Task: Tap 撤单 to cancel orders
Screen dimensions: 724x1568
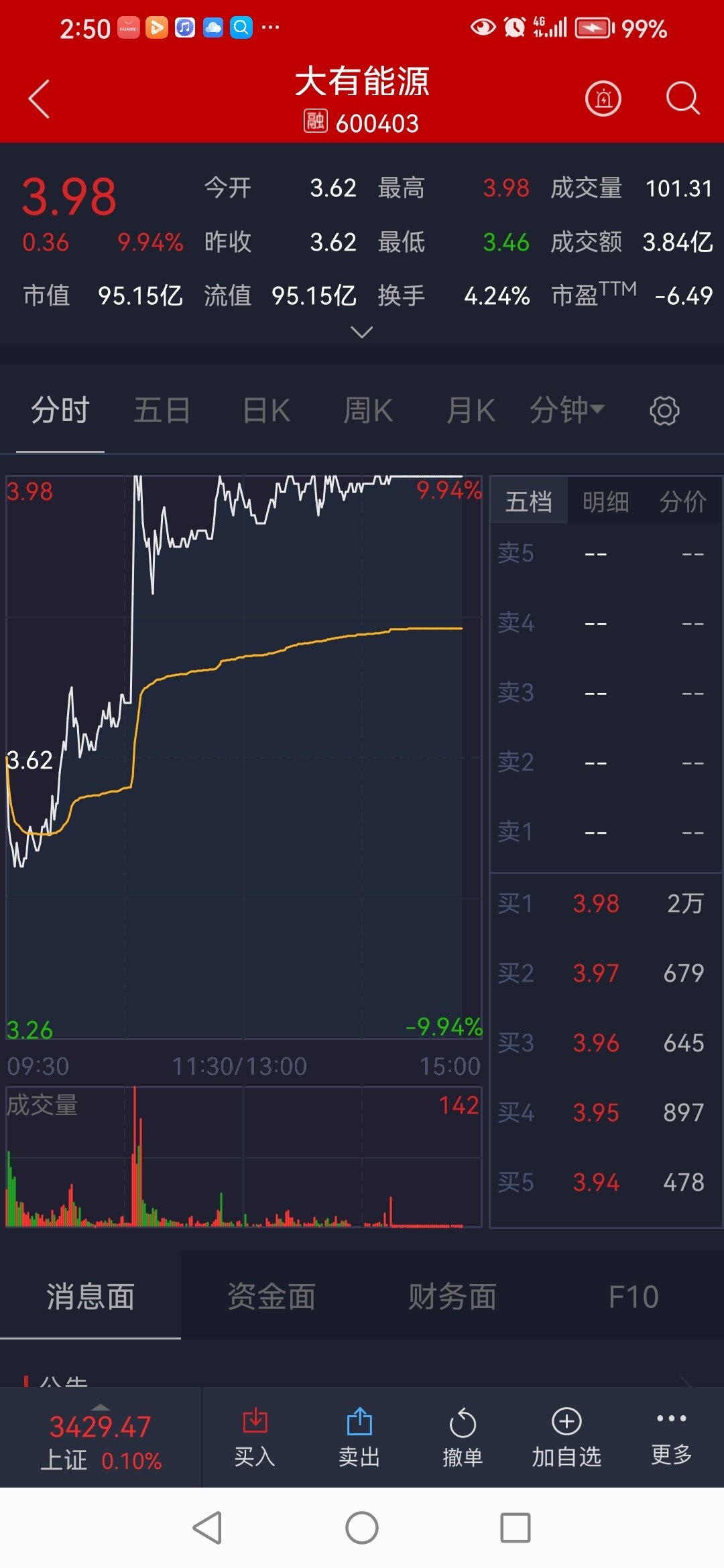Action: pyautogui.click(x=463, y=1438)
